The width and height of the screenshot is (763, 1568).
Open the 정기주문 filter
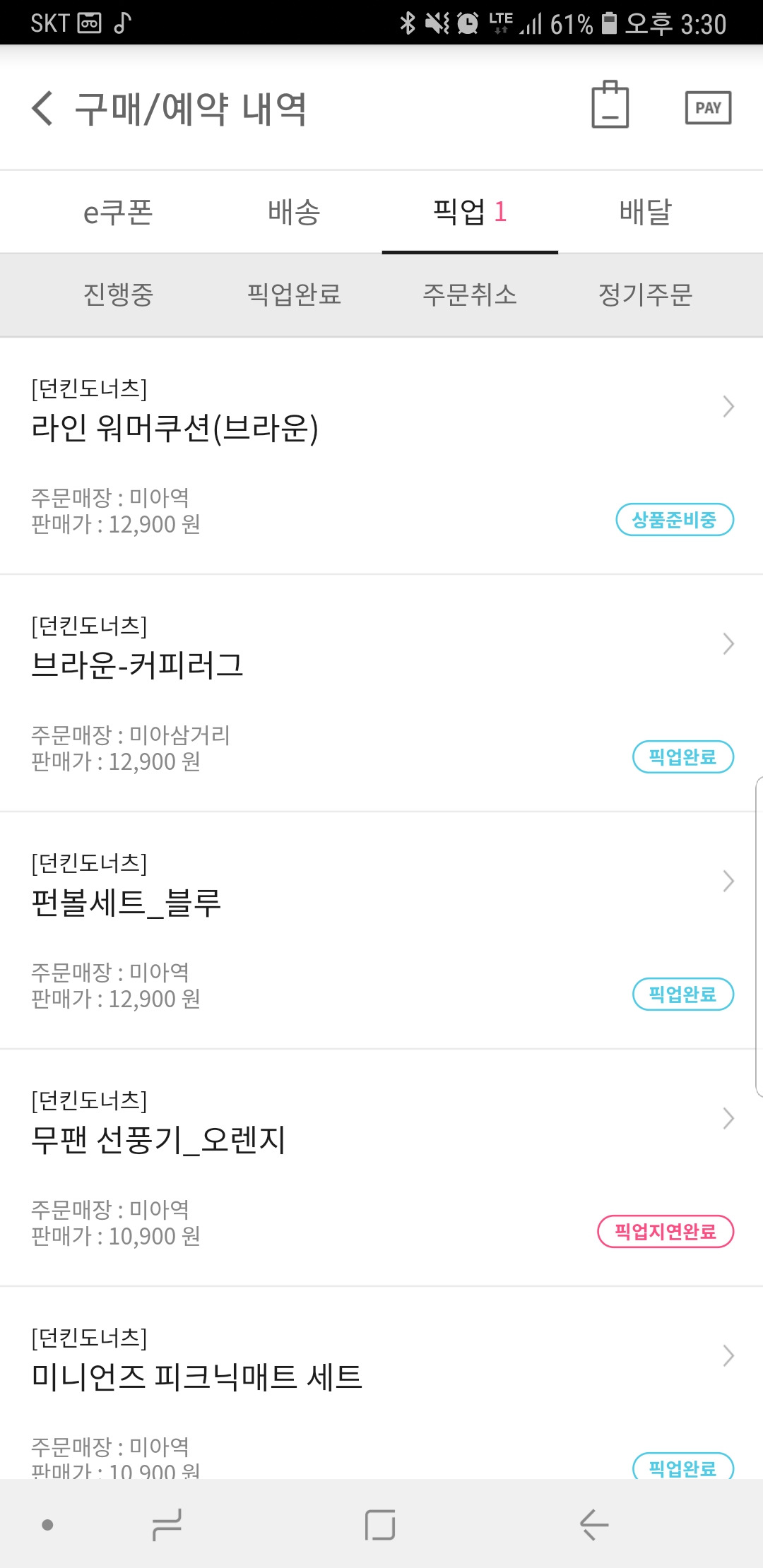(645, 295)
